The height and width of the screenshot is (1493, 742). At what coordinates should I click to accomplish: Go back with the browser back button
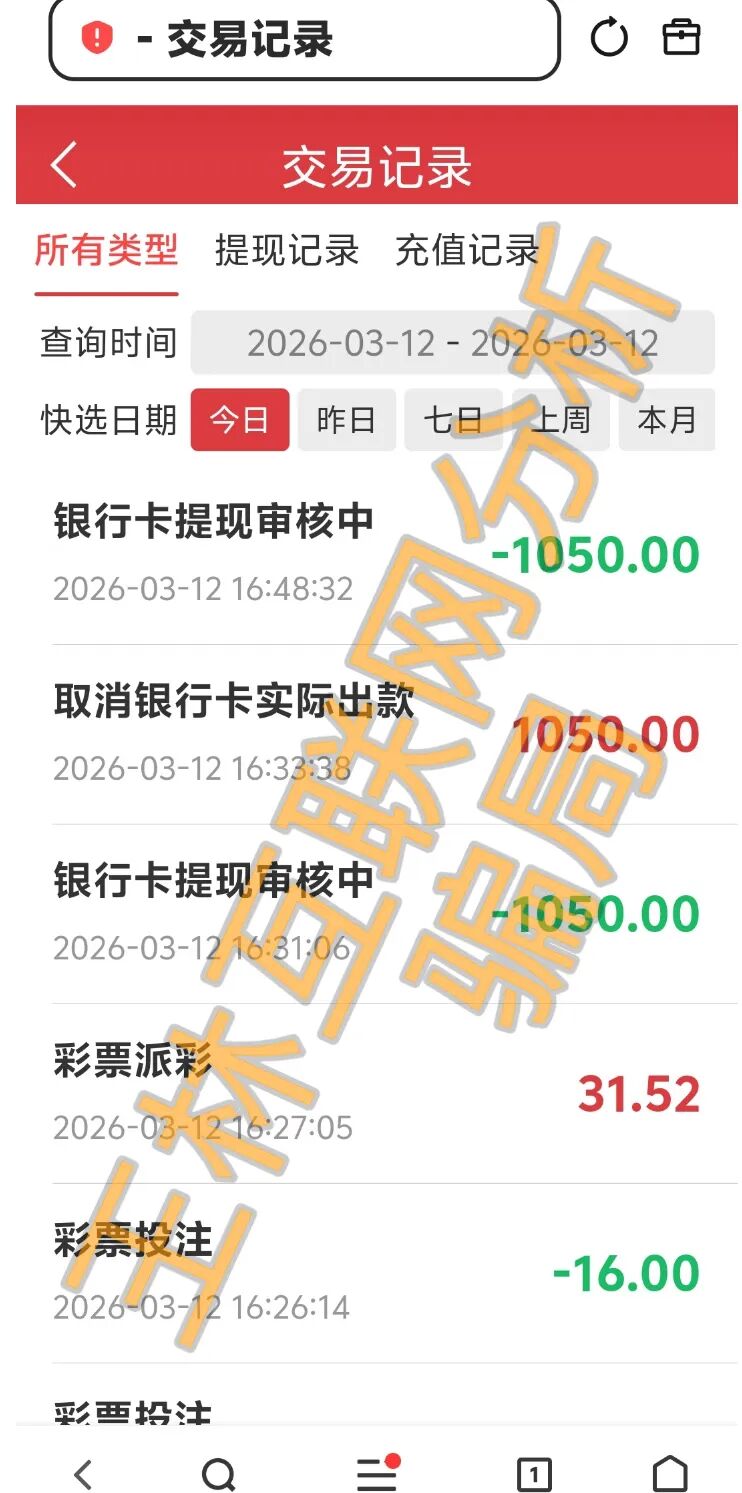84,1474
